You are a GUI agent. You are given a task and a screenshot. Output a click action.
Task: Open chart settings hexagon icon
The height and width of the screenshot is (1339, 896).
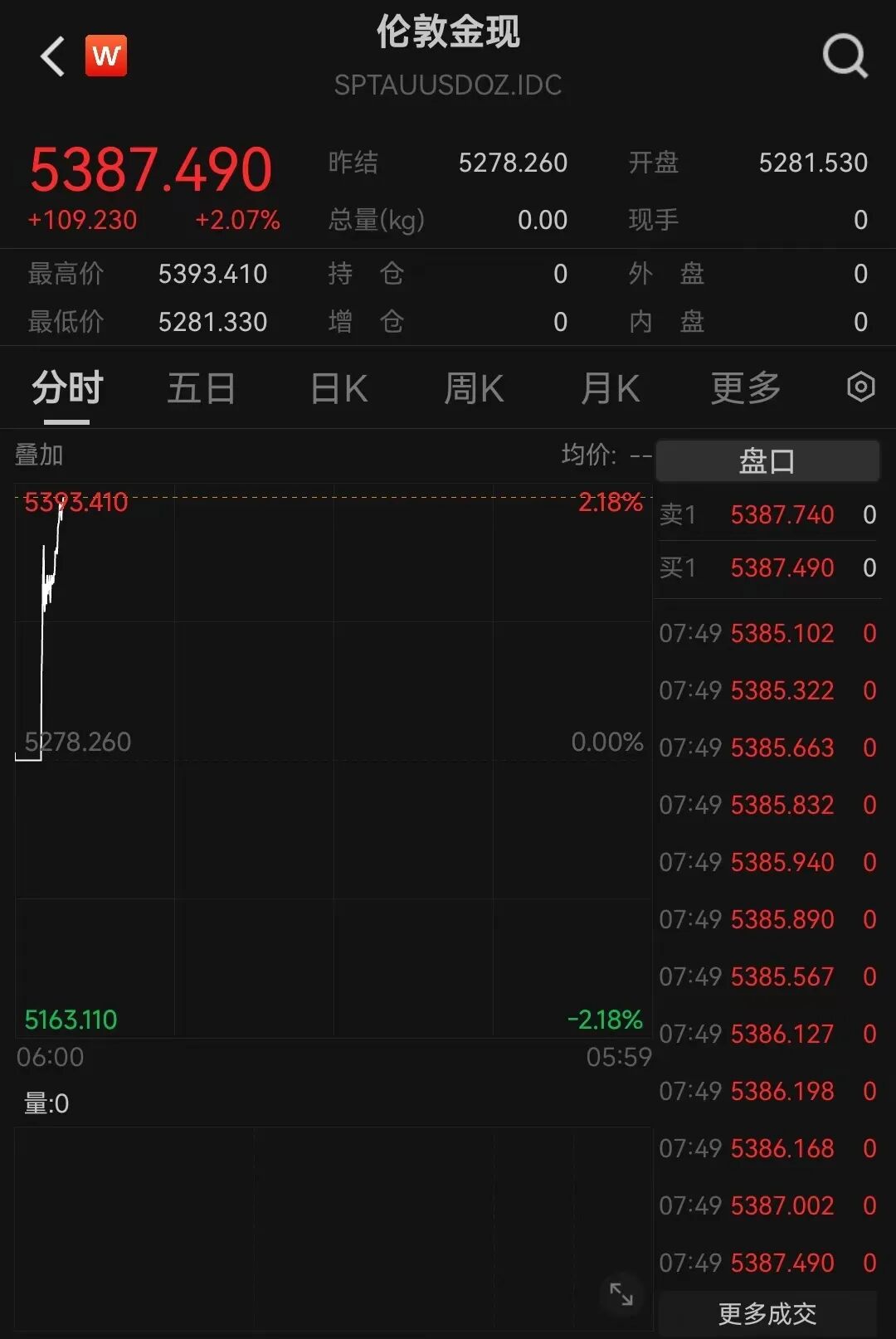point(860,387)
